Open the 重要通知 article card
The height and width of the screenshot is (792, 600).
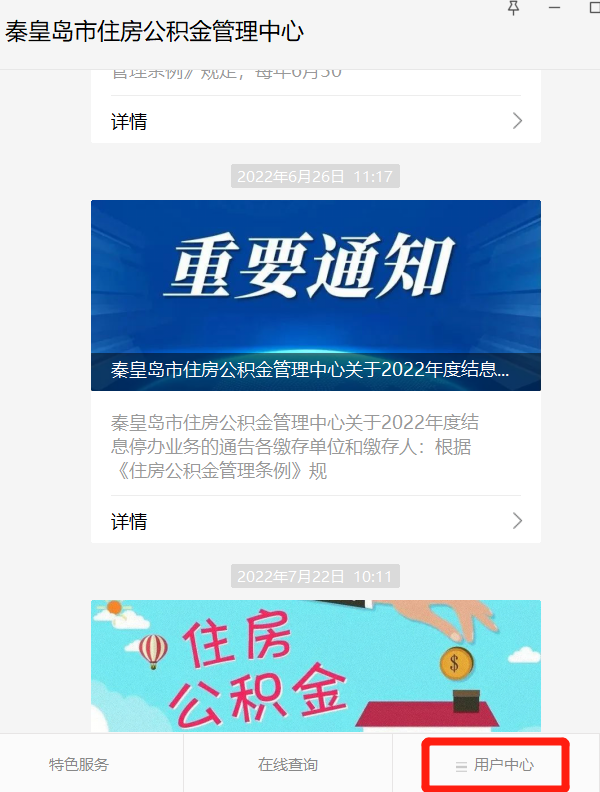(x=315, y=295)
